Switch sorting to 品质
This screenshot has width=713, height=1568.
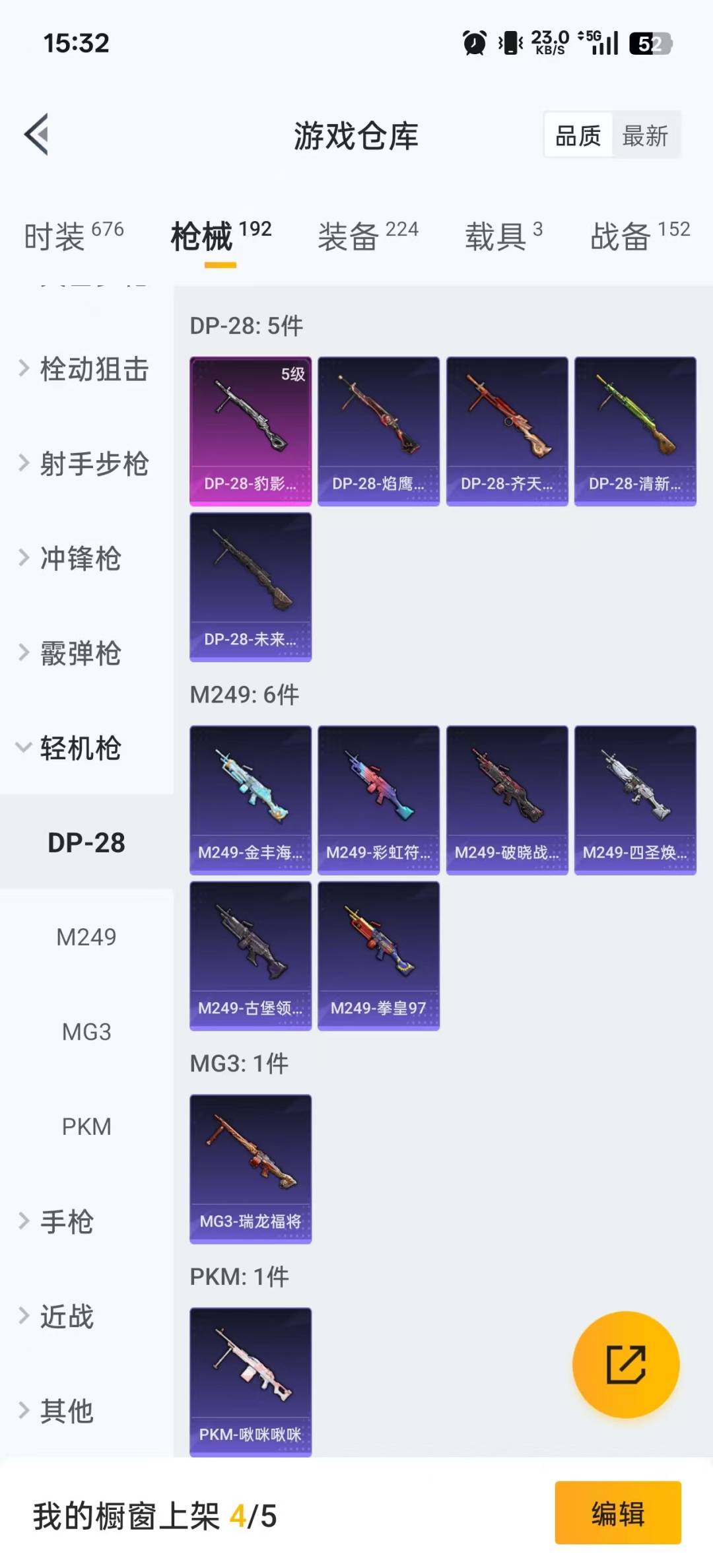click(576, 135)
